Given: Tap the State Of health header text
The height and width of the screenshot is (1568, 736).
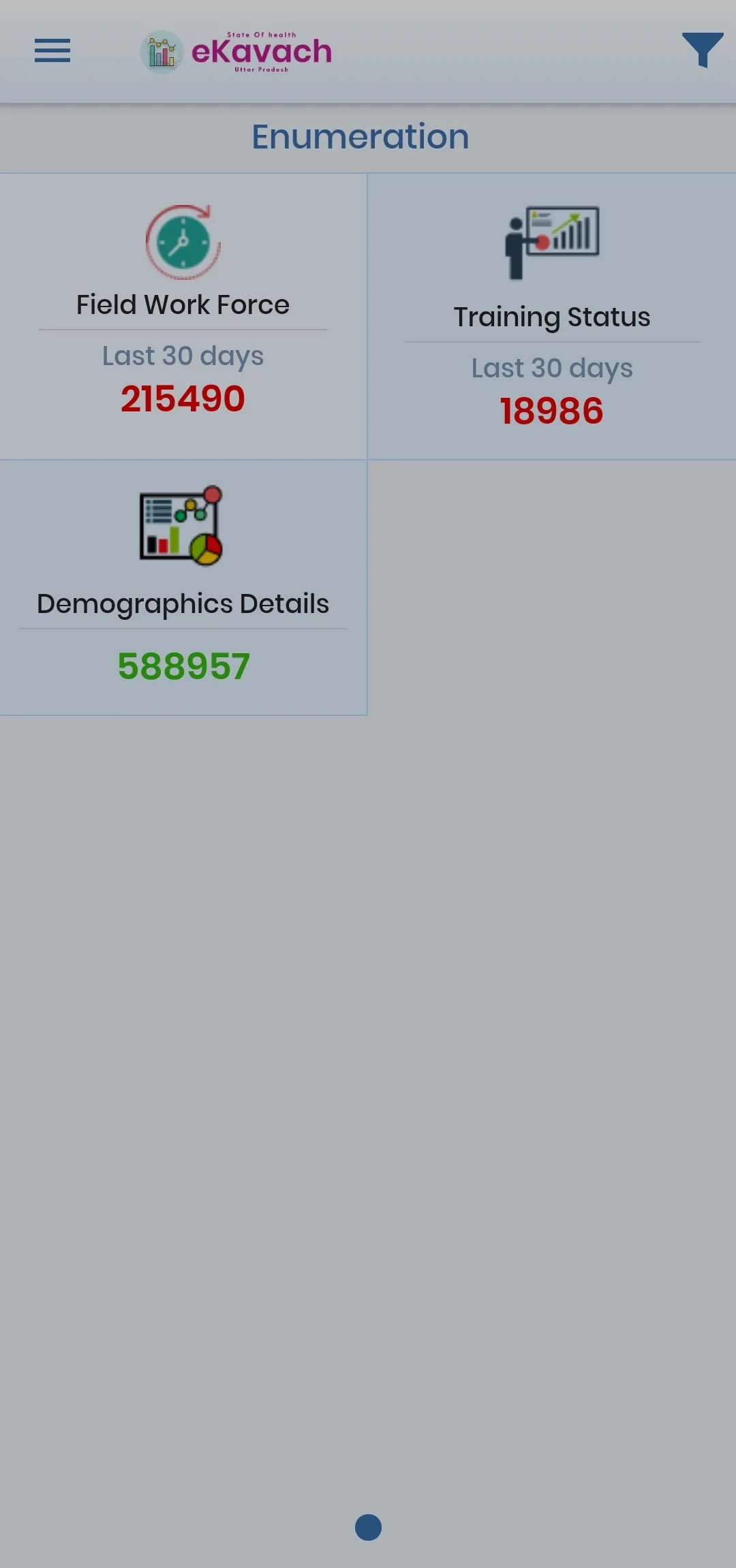Looking at the screenshot, I should point(263,33).
